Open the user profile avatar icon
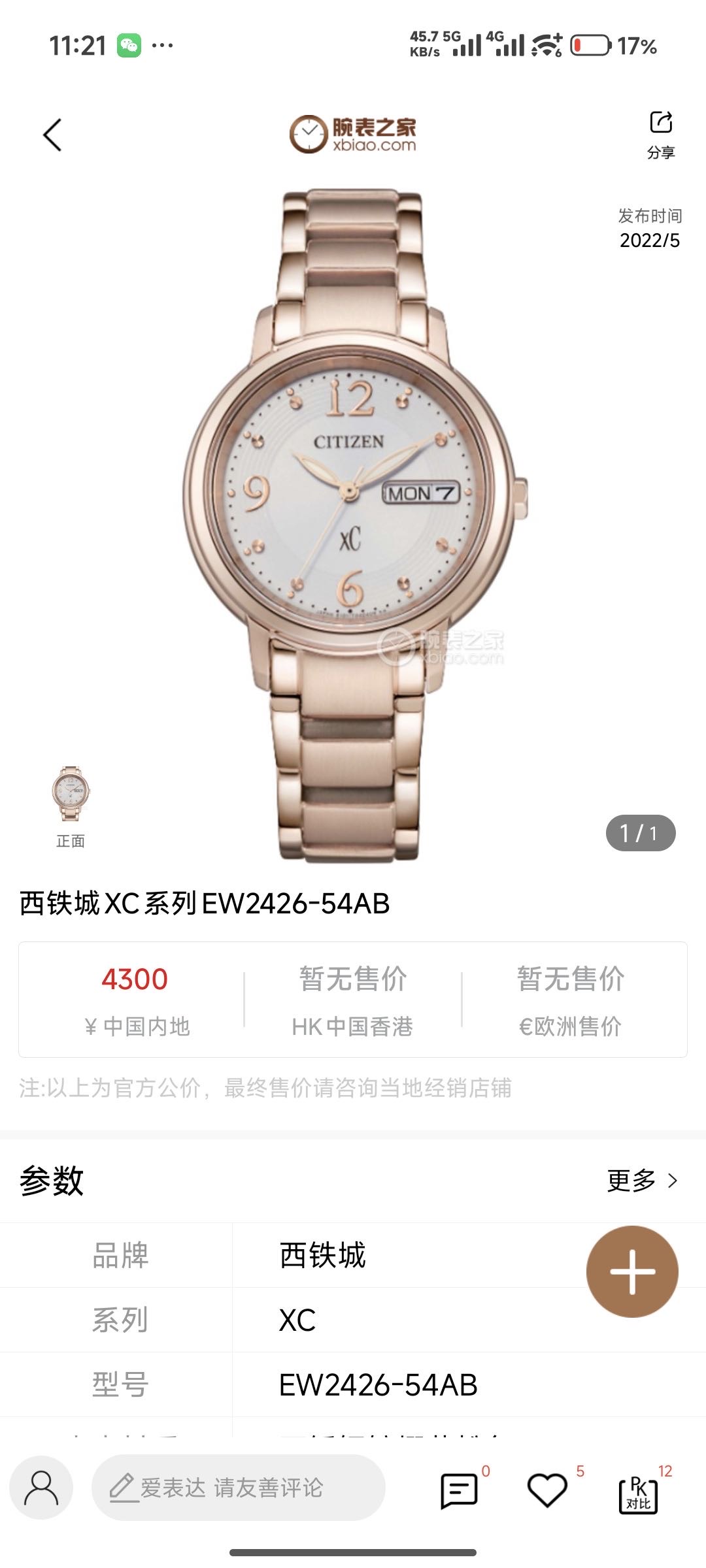The width and height of the screenshot is (706, 1568). 41,1488
